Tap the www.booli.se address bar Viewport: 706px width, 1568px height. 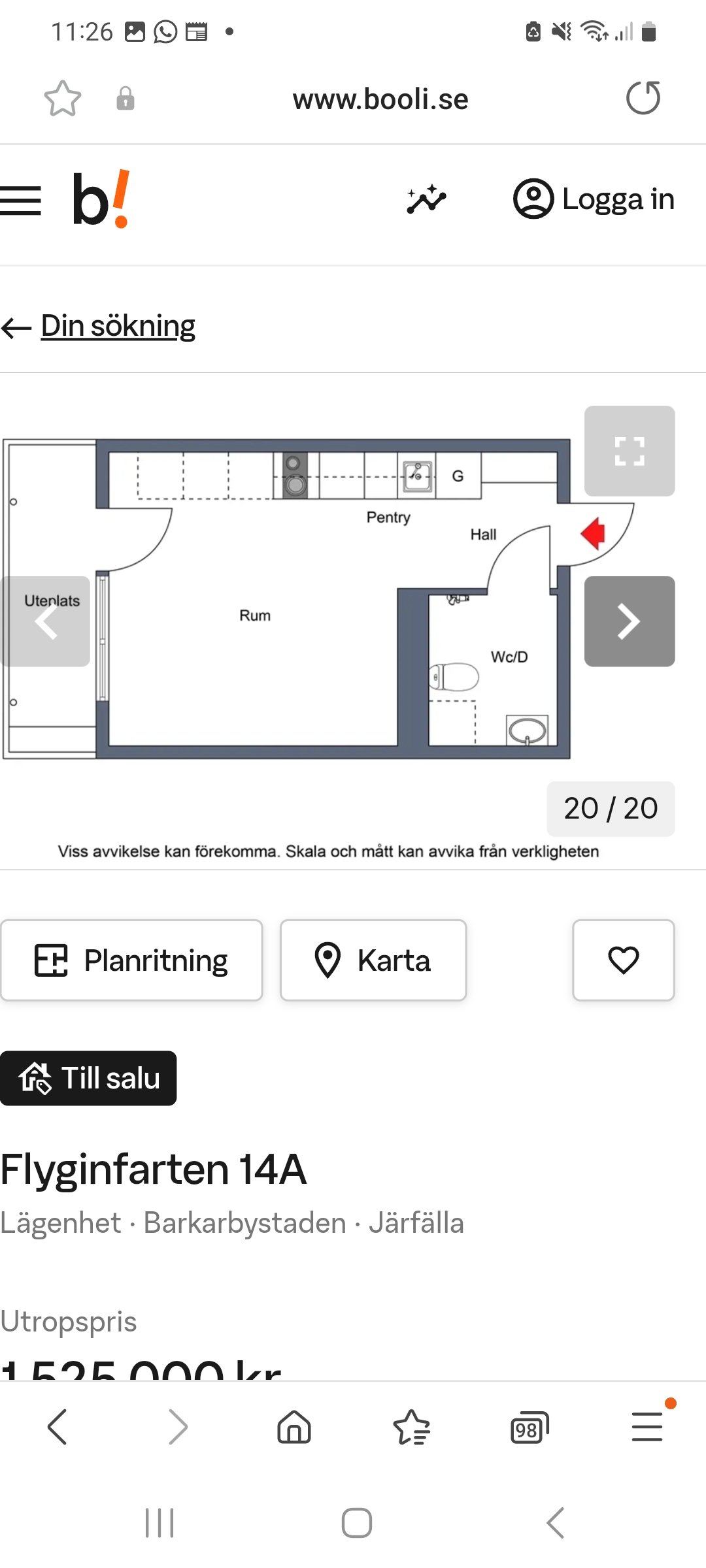click(x=380, y=99)
